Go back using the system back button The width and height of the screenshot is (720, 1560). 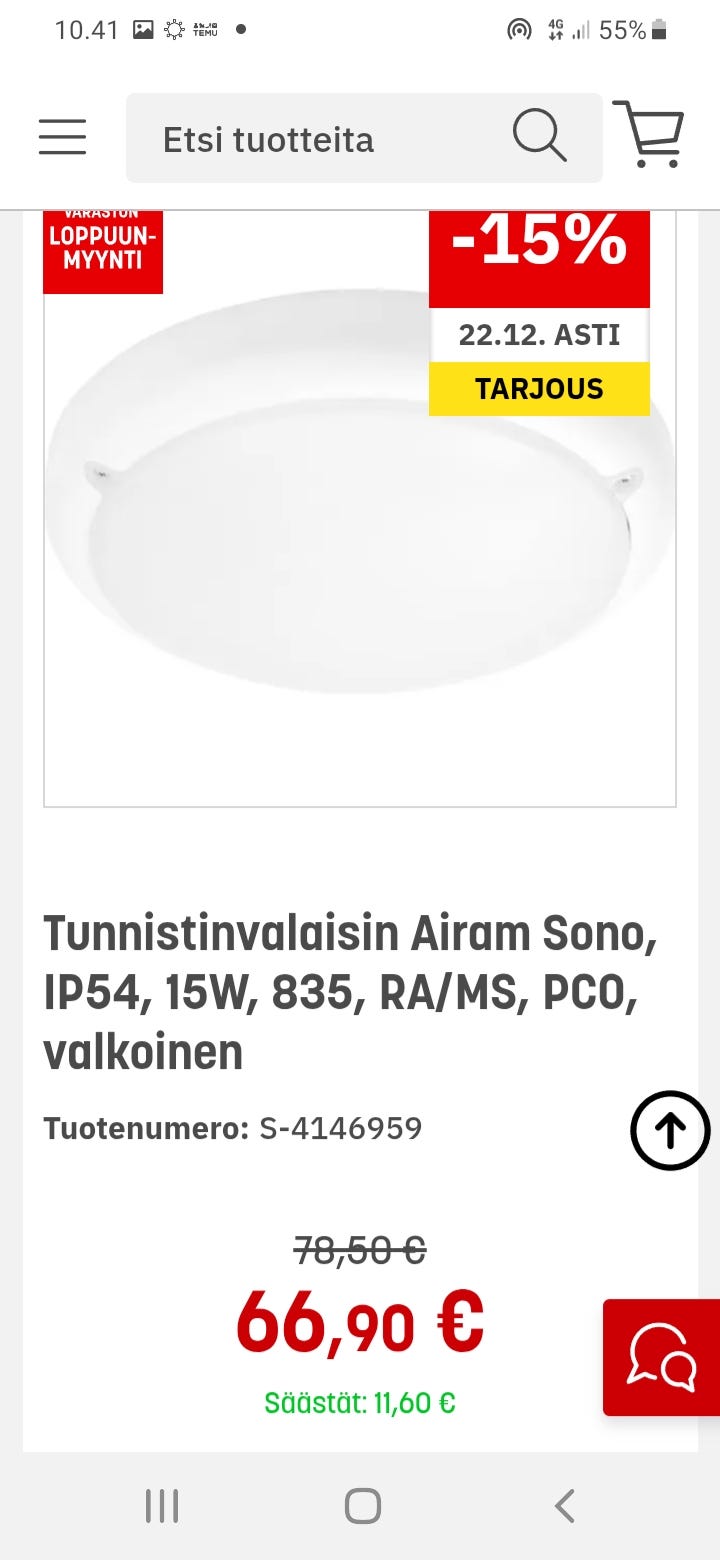[x=565, y=1505]
